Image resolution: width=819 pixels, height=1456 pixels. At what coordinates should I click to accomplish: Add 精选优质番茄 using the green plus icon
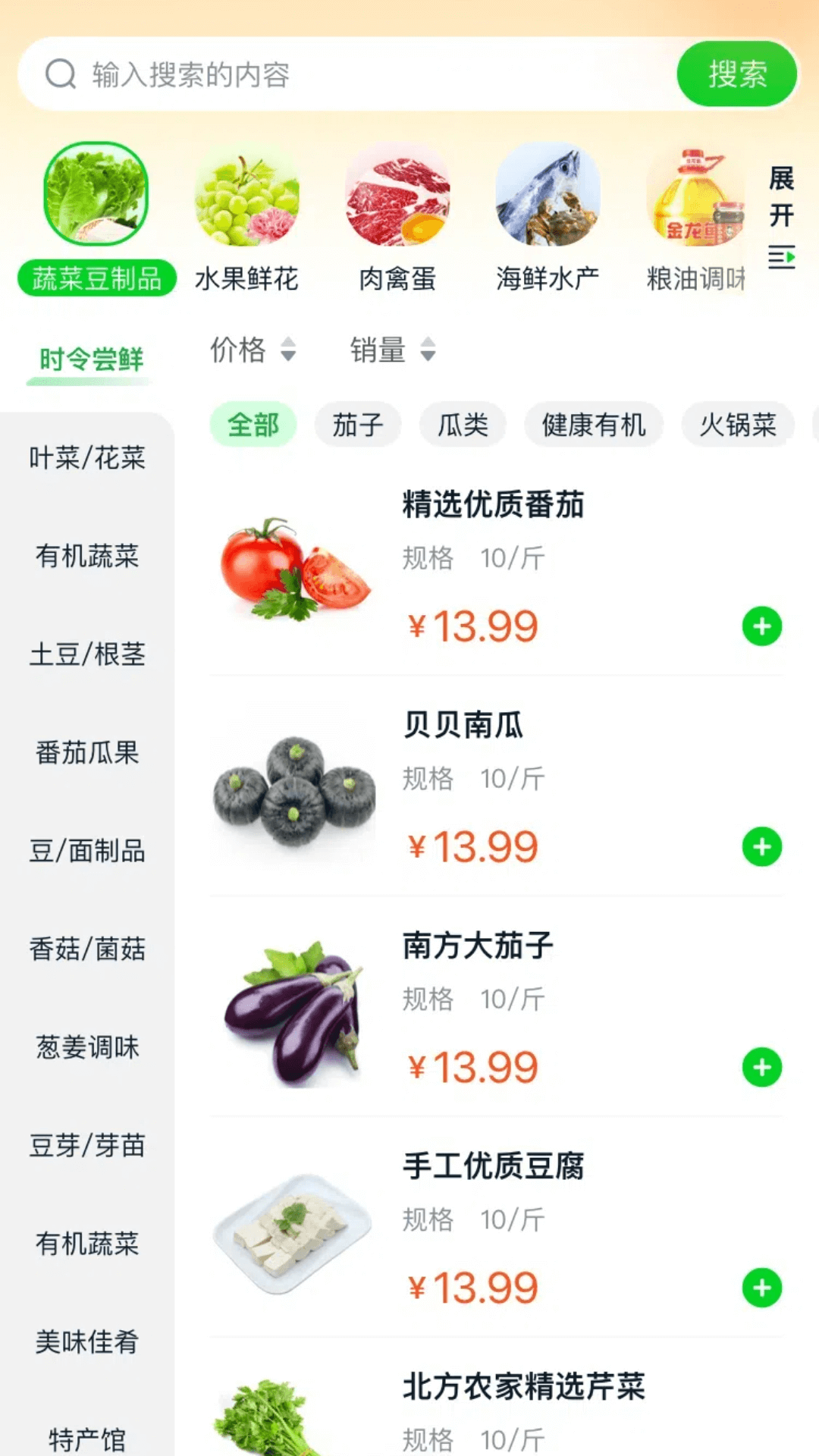[763, 626]
